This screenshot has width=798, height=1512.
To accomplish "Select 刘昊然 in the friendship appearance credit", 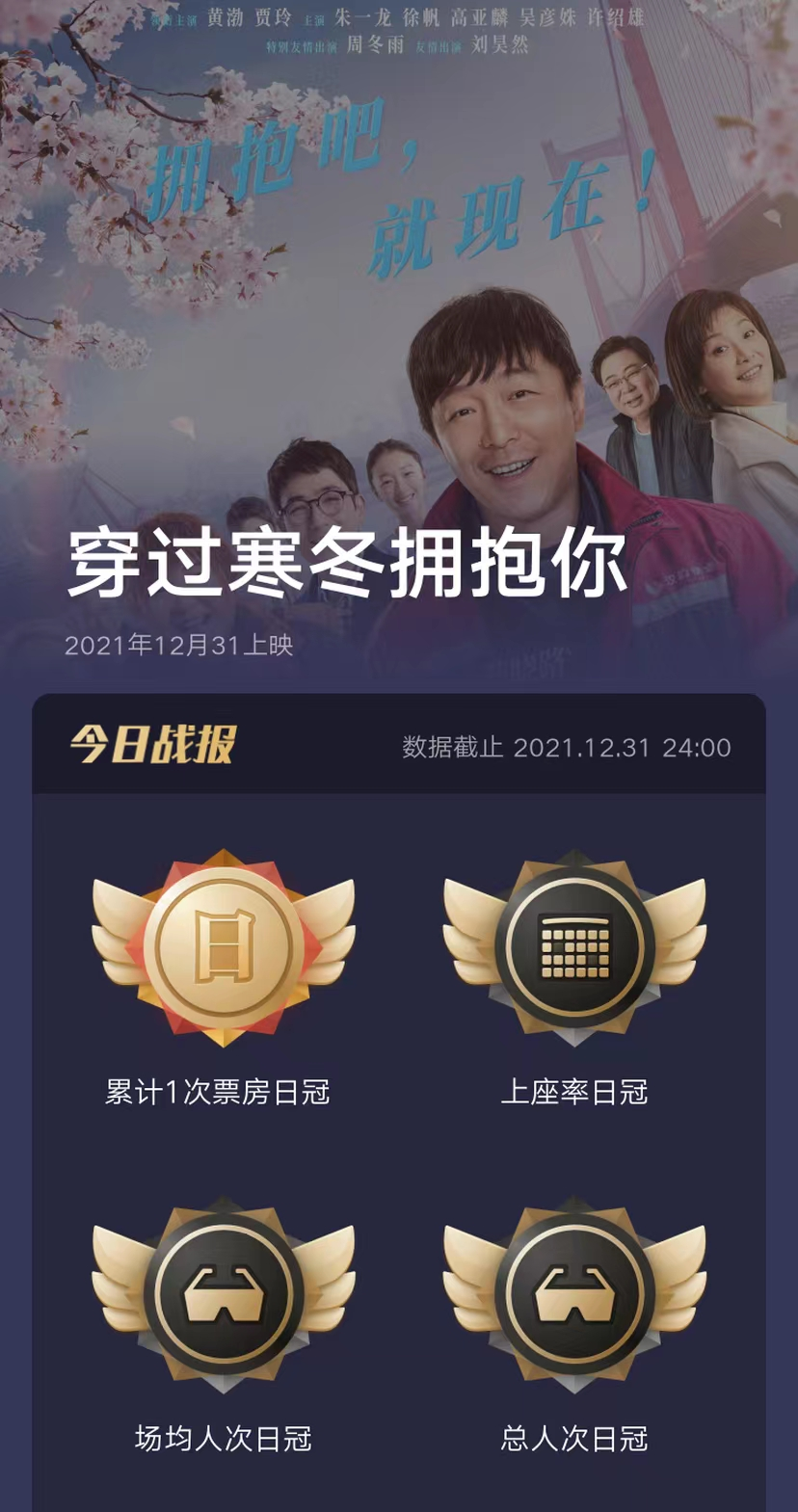I will point(500,43).
